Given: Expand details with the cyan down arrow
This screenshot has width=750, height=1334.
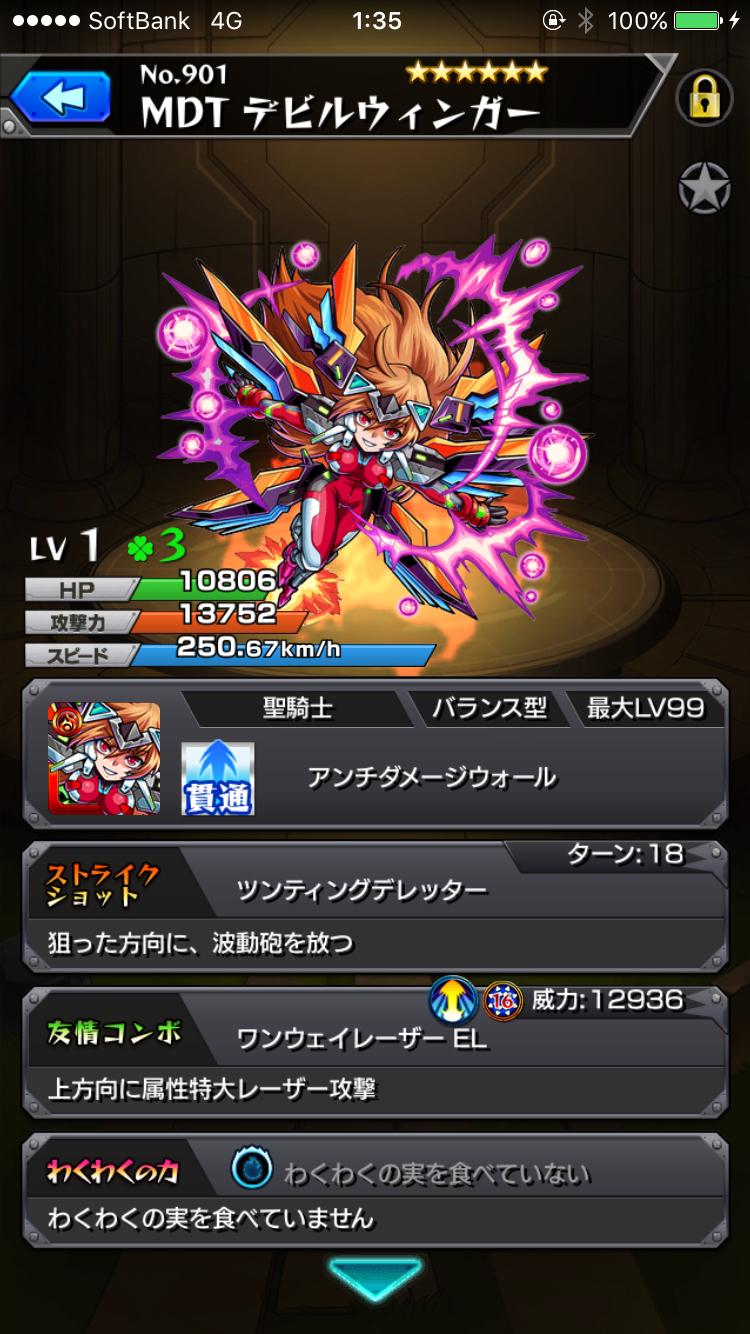Looking at the screenshot, I should click(x=375, y=1279).
